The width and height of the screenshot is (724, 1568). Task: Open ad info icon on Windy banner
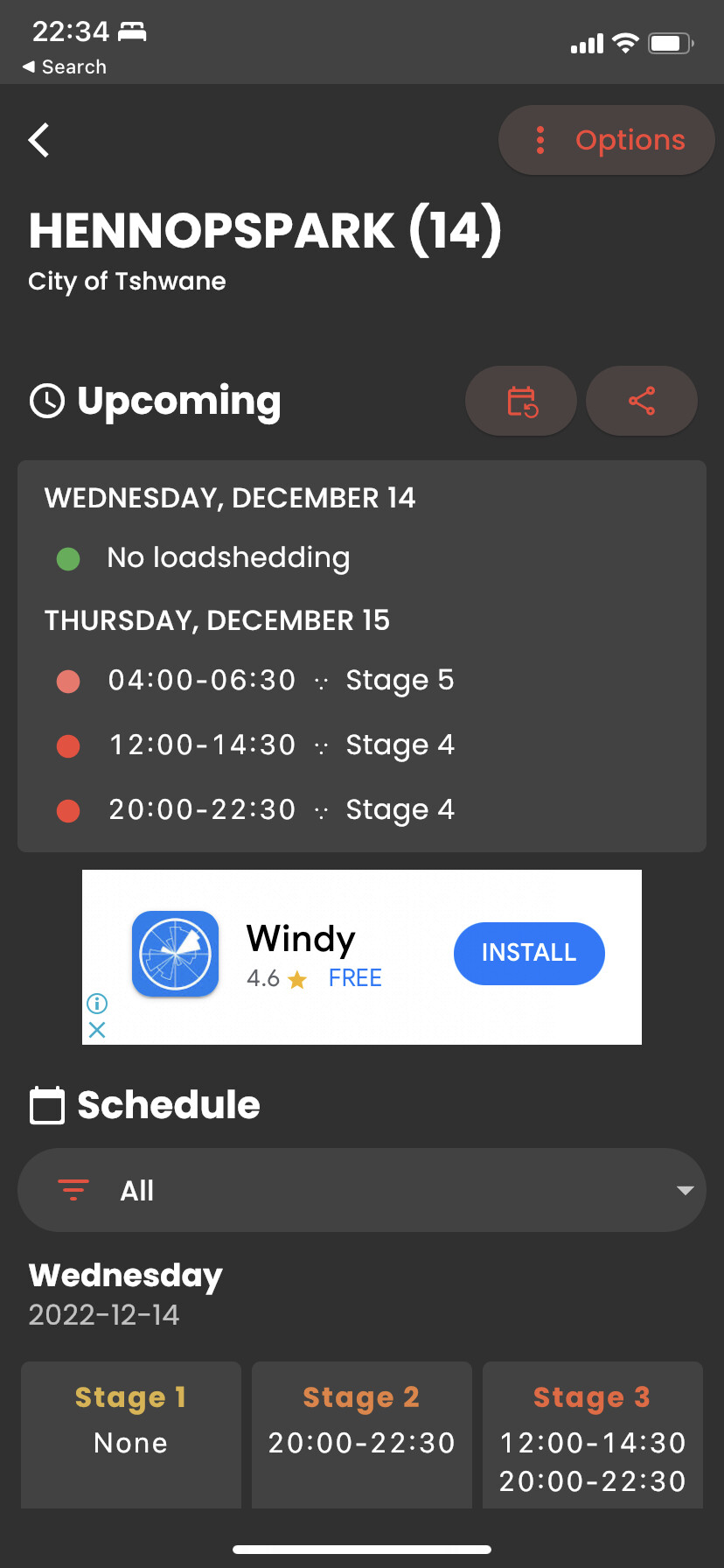pos(97,1003)
